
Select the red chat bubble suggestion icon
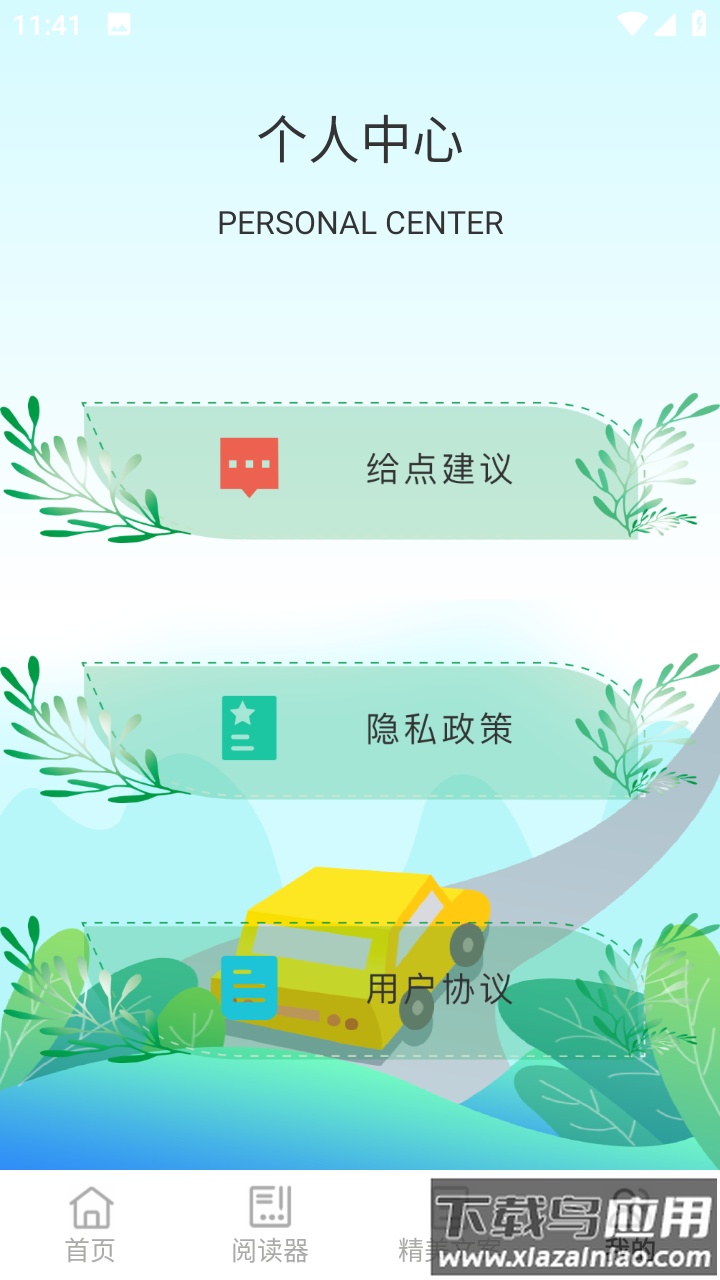pos(248,463)
